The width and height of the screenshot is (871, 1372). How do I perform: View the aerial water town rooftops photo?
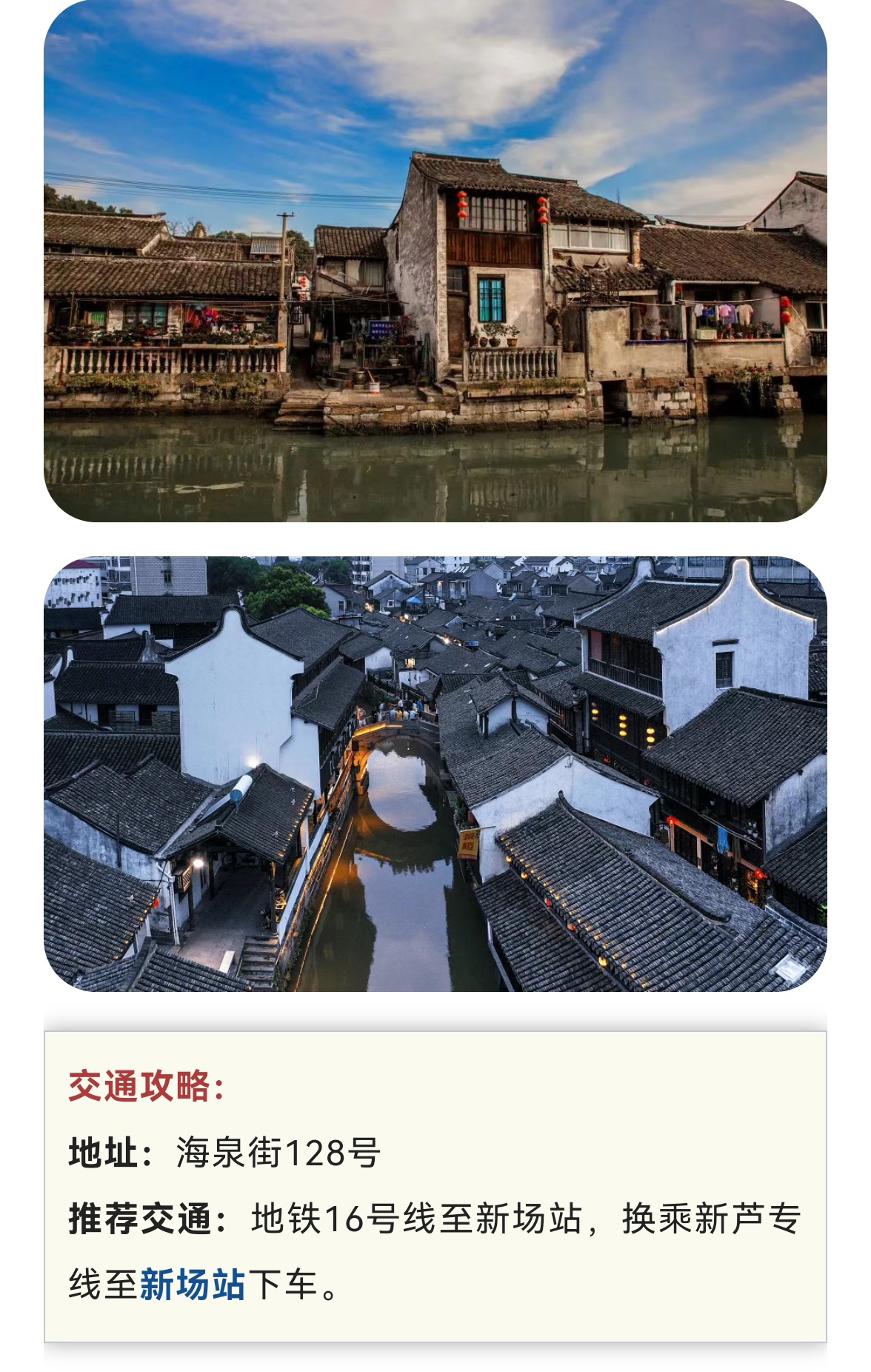point(435,773)
